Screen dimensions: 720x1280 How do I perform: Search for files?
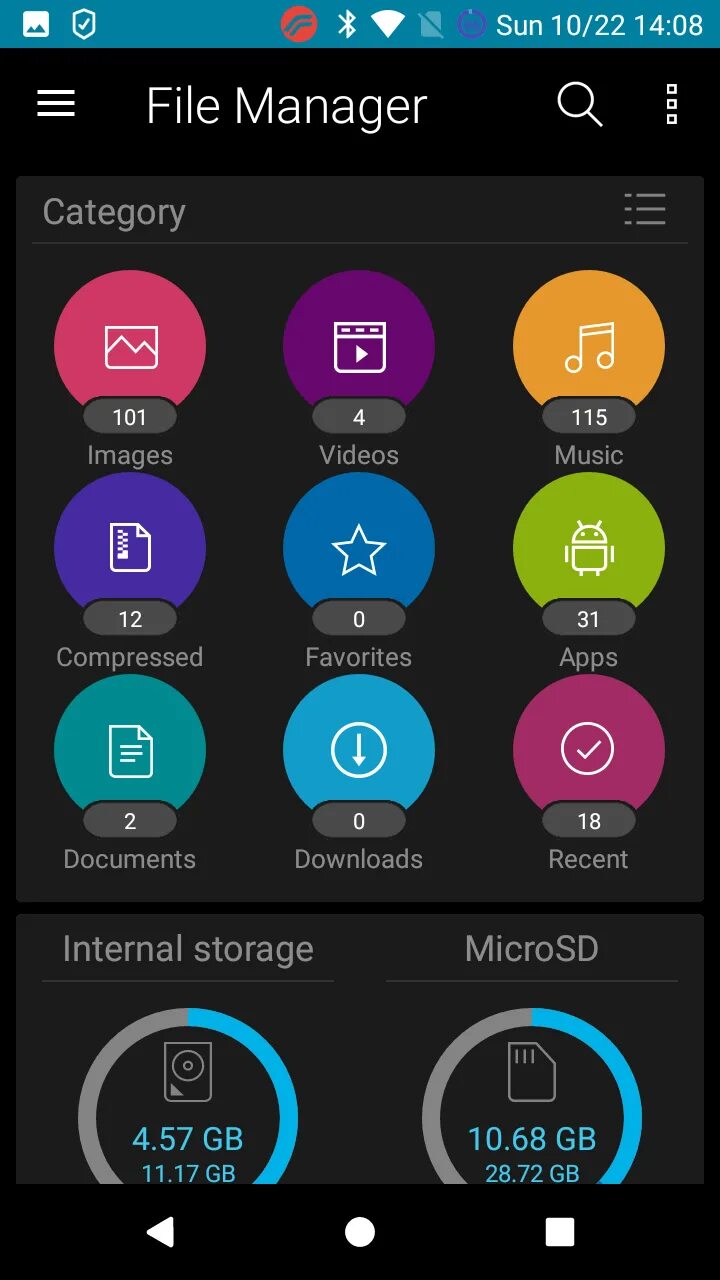click(579, 104)
